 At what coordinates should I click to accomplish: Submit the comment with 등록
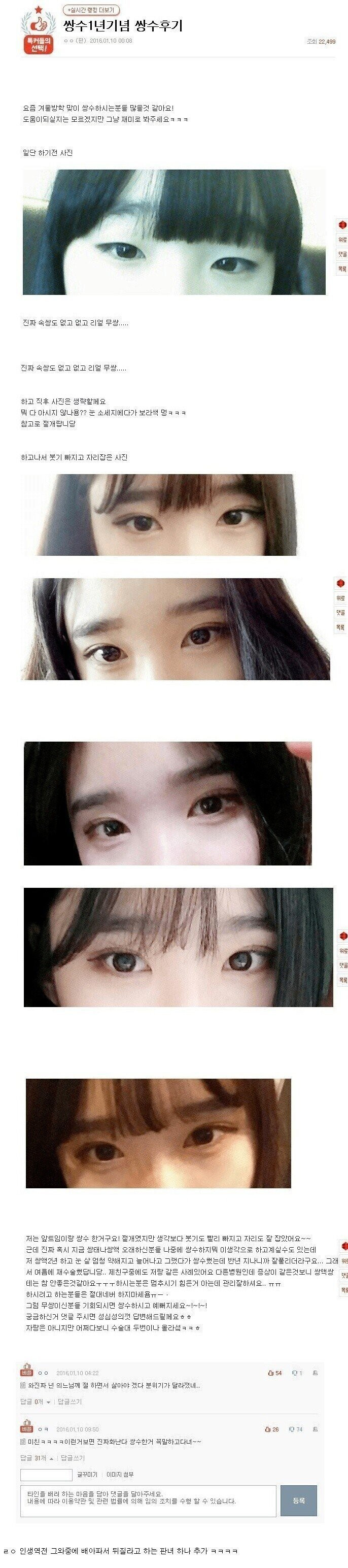pos(299,1500)
